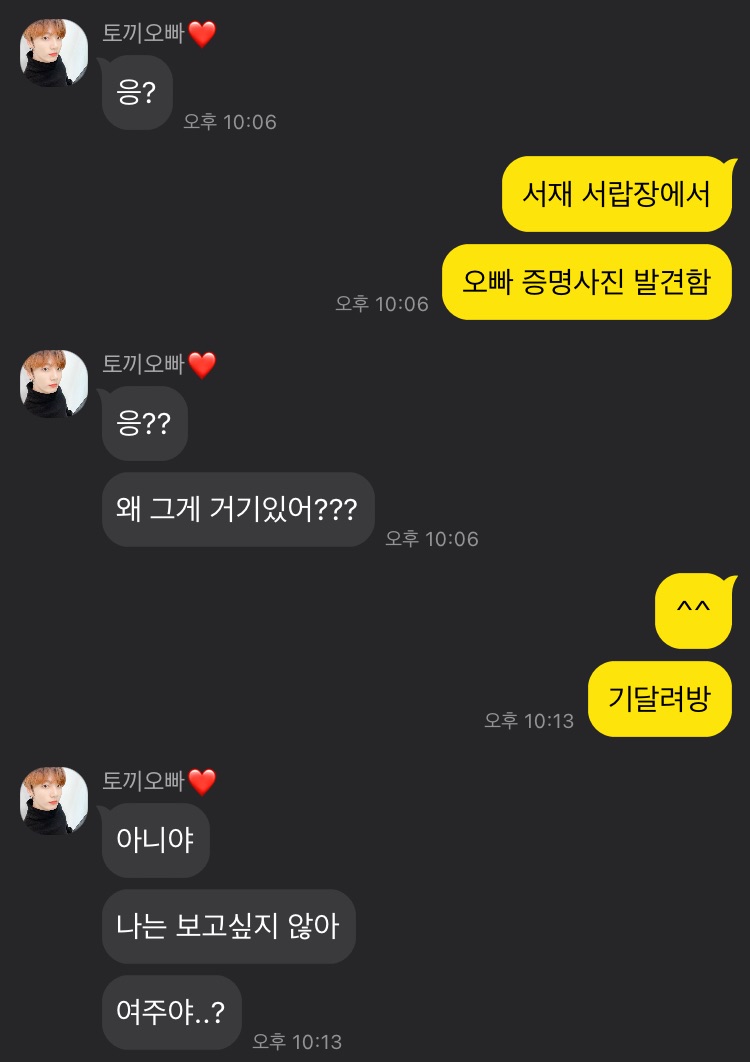Screen dimensions: 750x1062
Task: Open 토끼오빠's profile photo beside the '아니야' message
Action: tap(54, 800)
